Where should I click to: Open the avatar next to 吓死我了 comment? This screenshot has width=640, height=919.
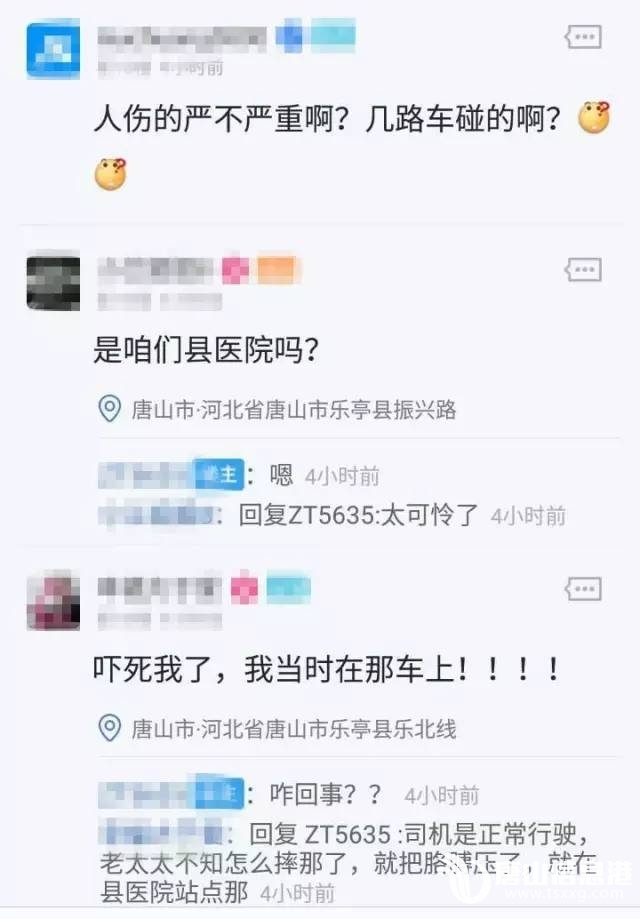click(x=53, y=600)
